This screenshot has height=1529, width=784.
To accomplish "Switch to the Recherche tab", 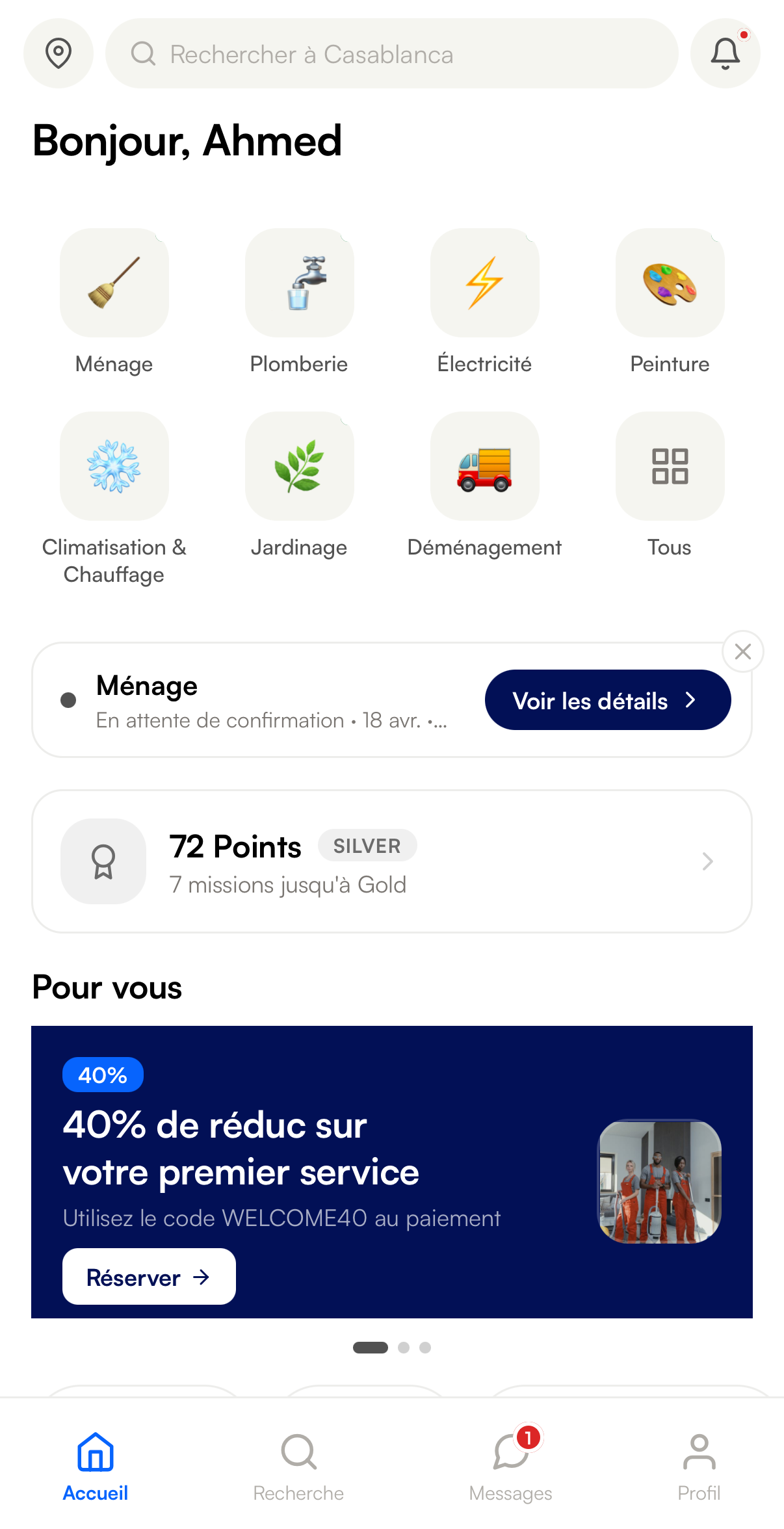I will [298, 1465].
